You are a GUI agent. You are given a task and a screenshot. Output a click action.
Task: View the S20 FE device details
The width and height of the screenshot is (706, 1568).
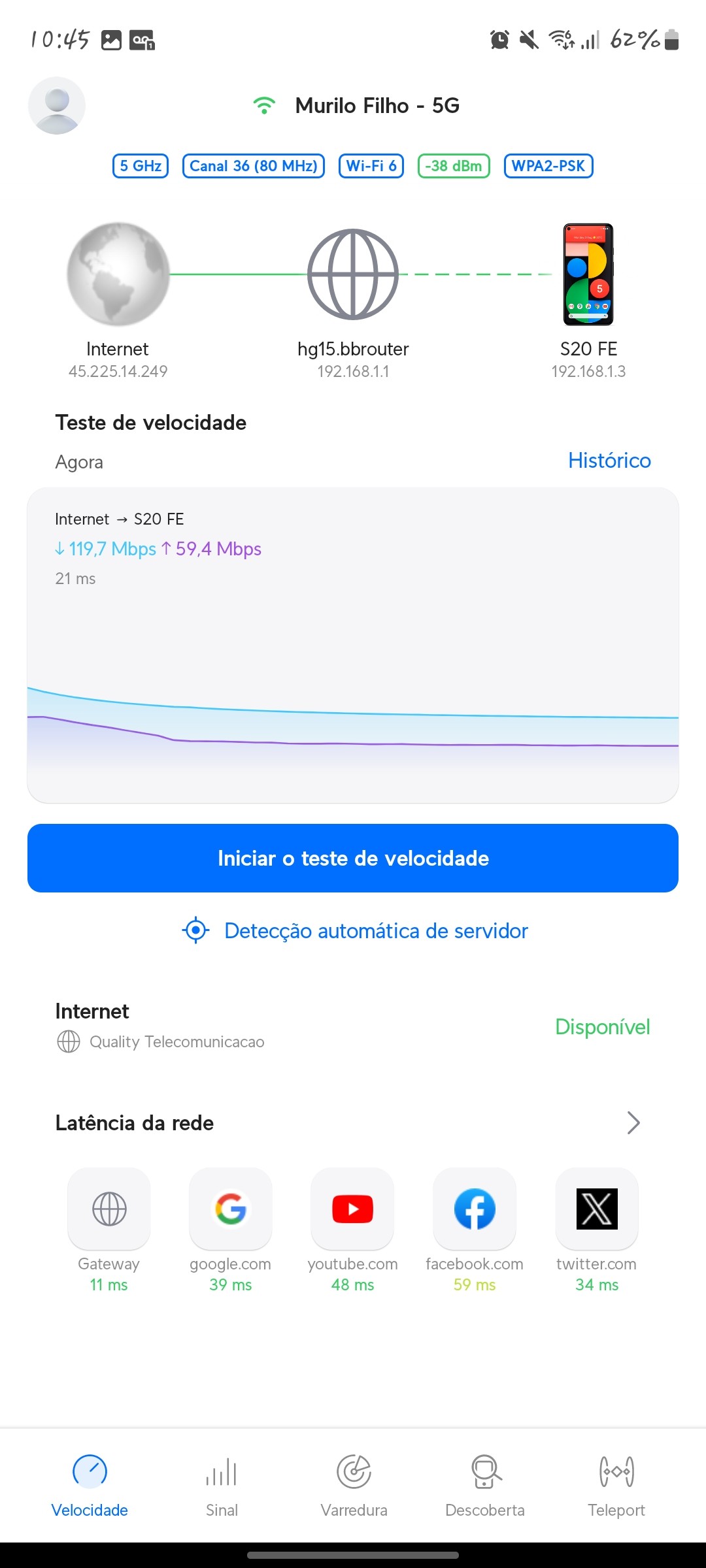(x=588, y=274)
